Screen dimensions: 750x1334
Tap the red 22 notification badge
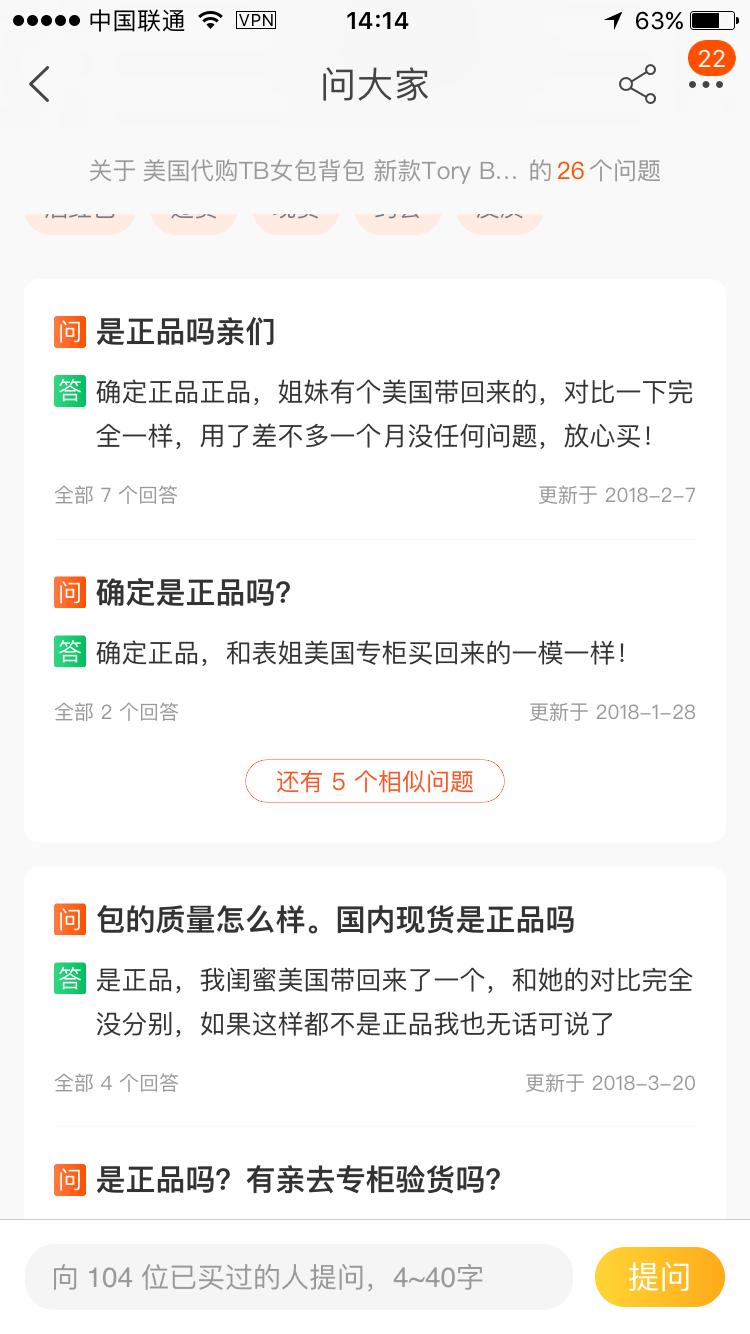point(711,60)
